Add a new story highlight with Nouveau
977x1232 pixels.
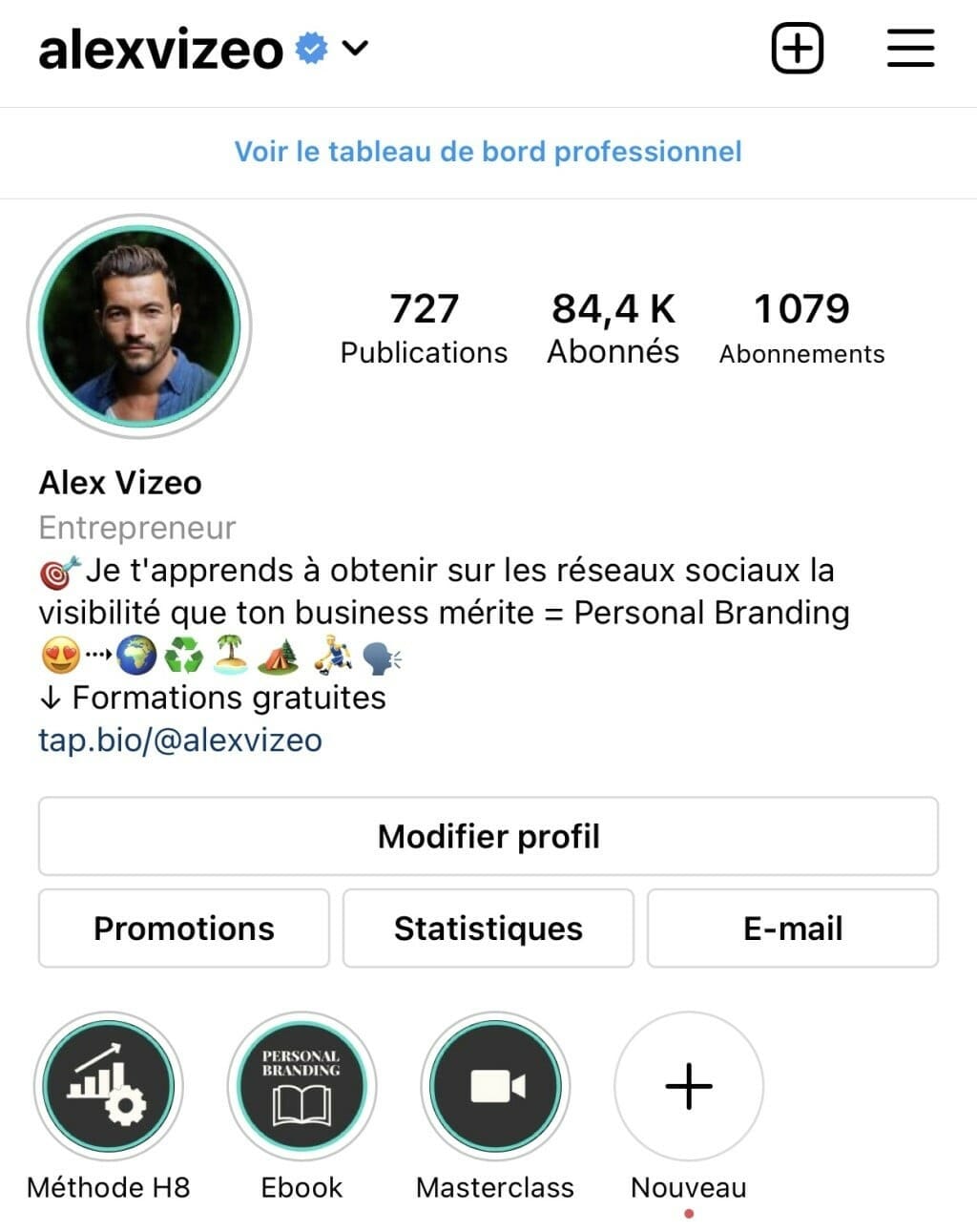pyautogui.click(x=688, y=1087)
